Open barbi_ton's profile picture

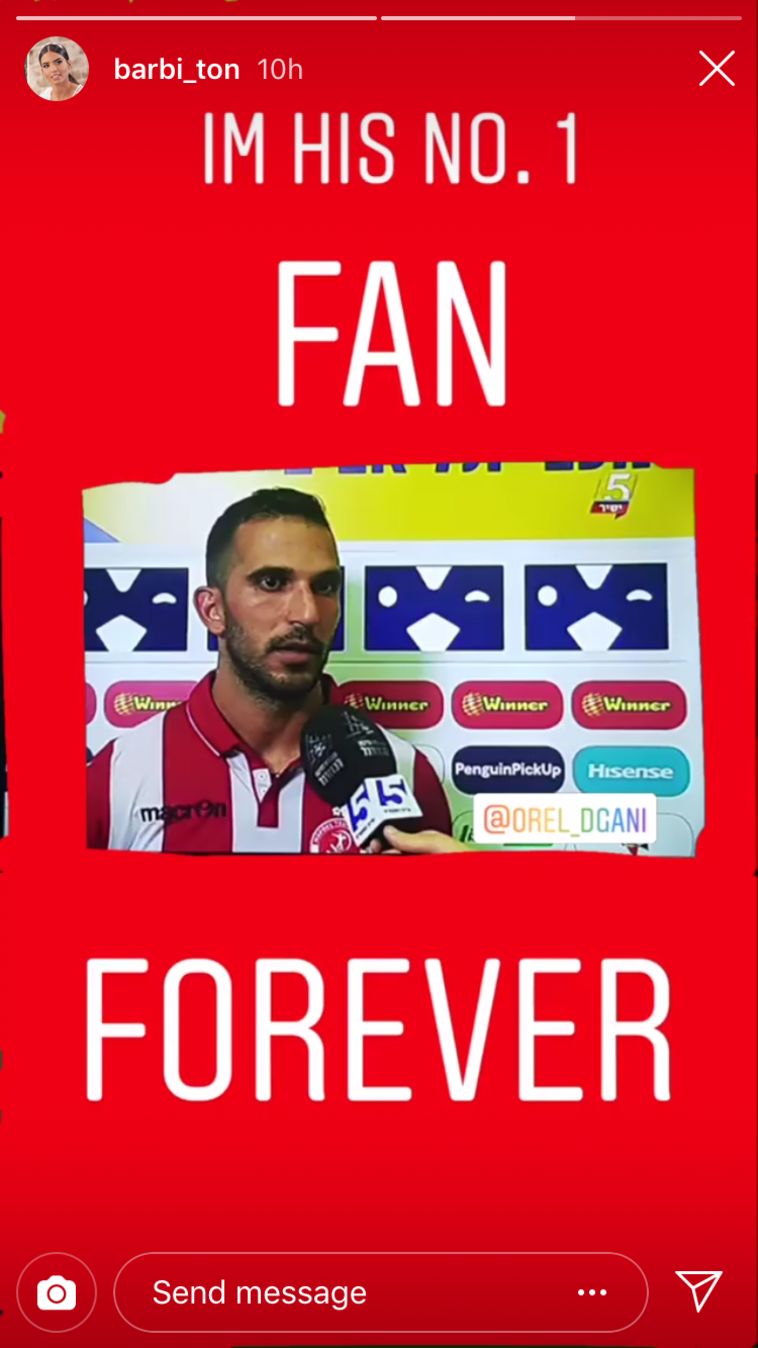(x=57, y=69)
